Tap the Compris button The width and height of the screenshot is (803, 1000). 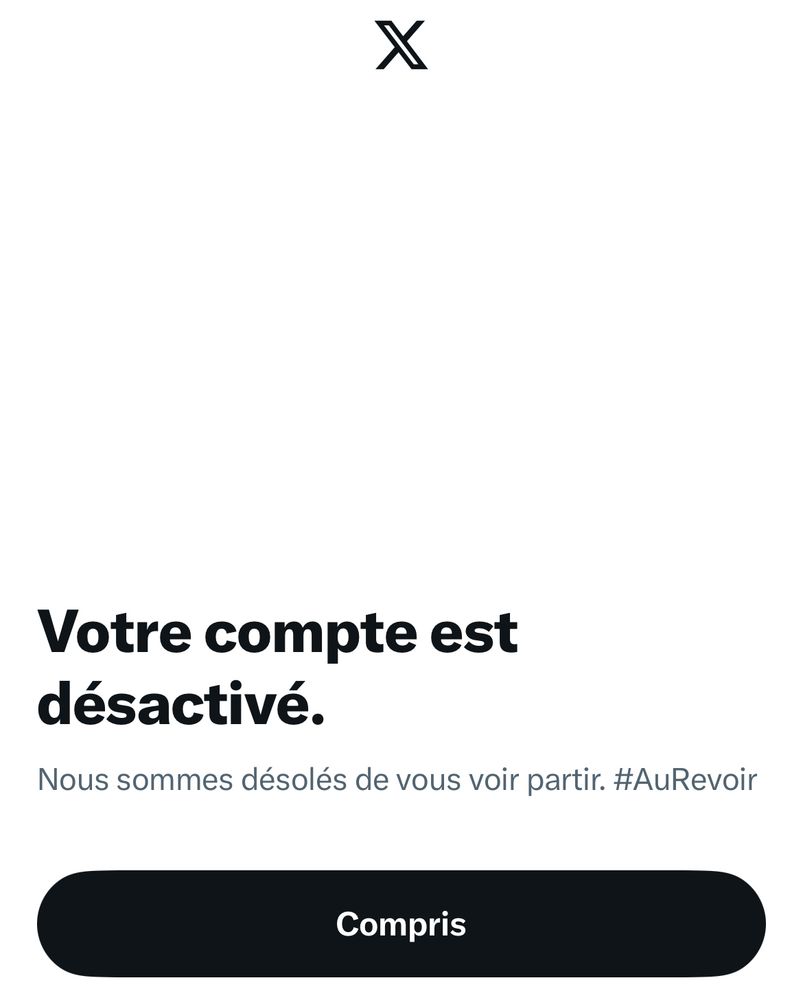pyautogui.click(x=401, y=923)
